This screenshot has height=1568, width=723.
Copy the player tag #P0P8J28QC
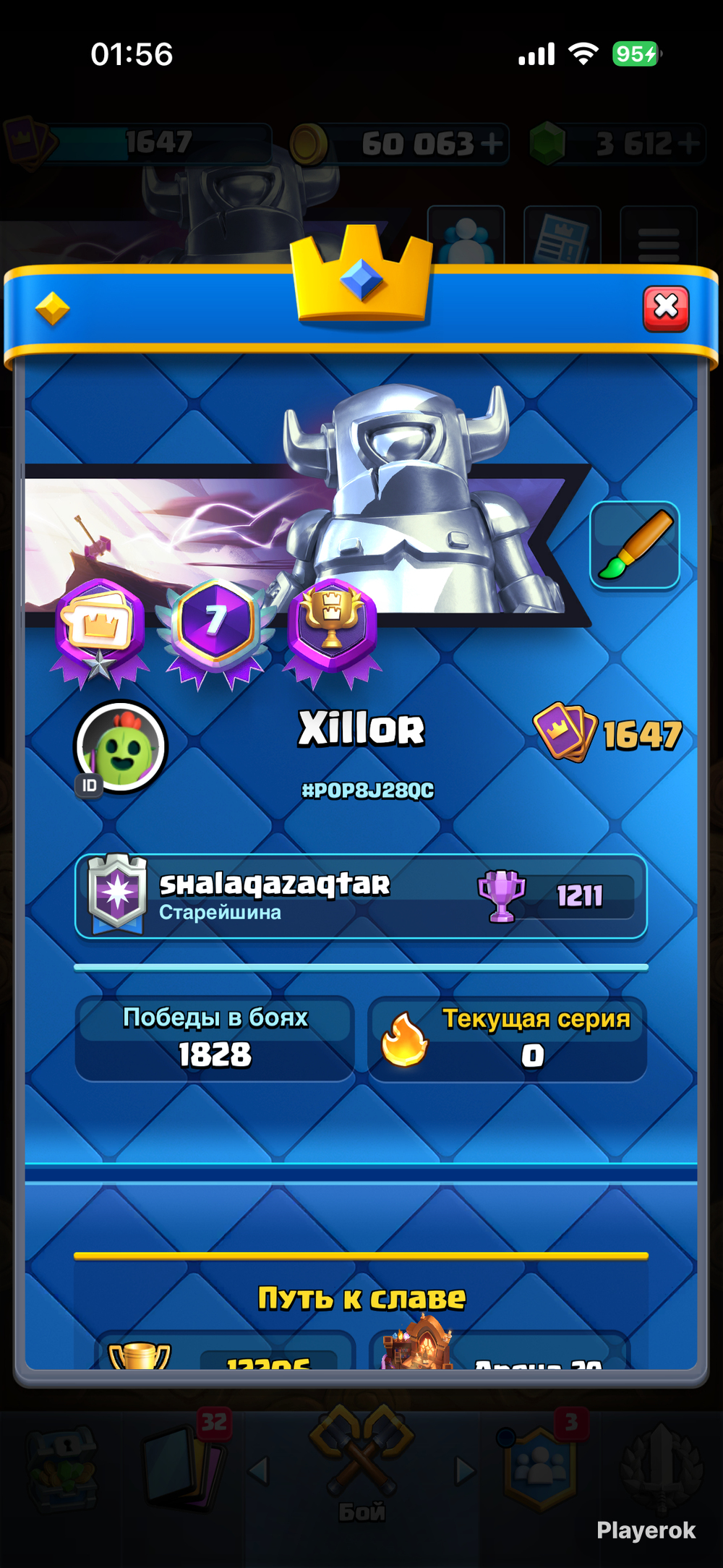(367, 790)
